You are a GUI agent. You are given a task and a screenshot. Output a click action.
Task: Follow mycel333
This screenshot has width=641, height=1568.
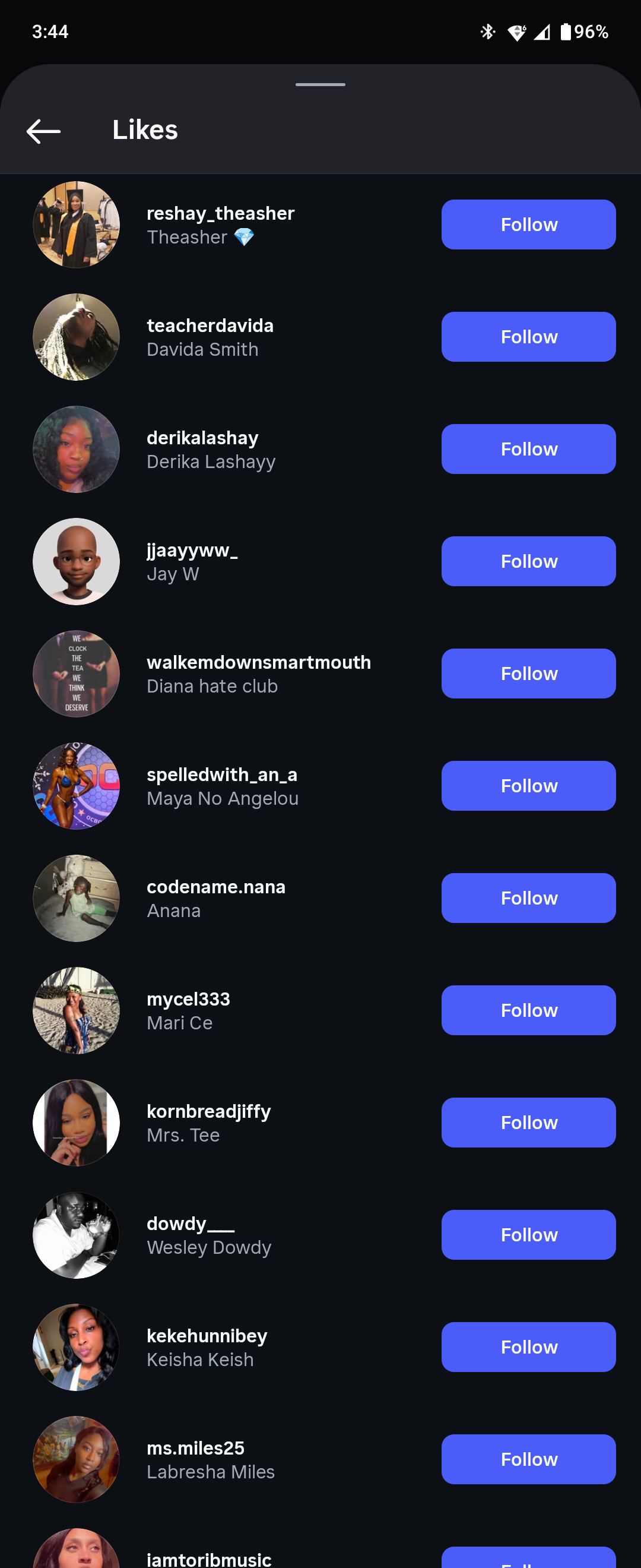[x=528, y=1010]
